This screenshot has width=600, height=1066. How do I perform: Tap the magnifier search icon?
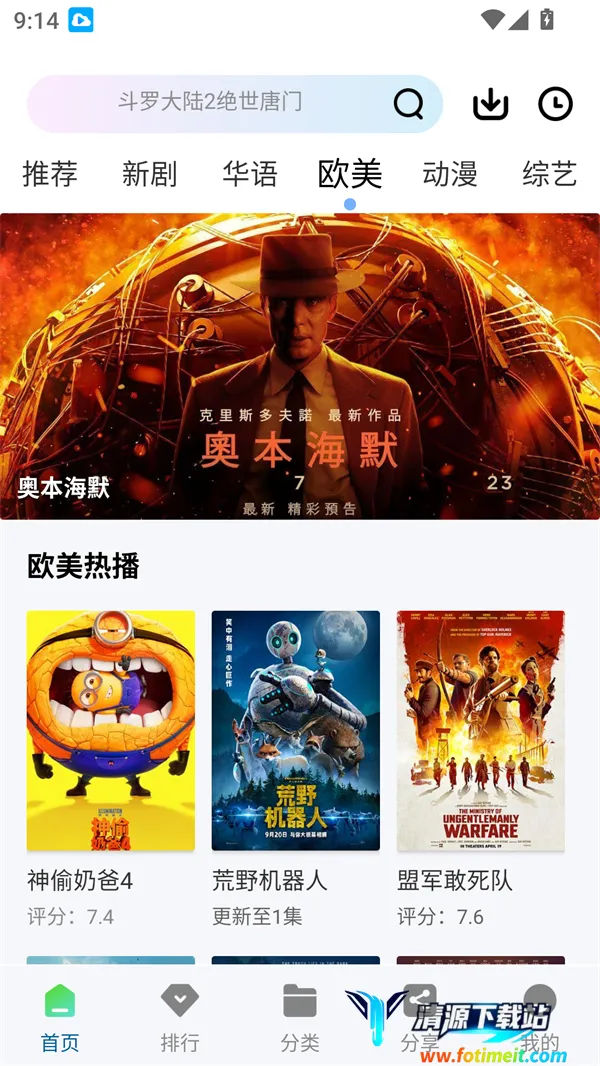coord(408,103)
